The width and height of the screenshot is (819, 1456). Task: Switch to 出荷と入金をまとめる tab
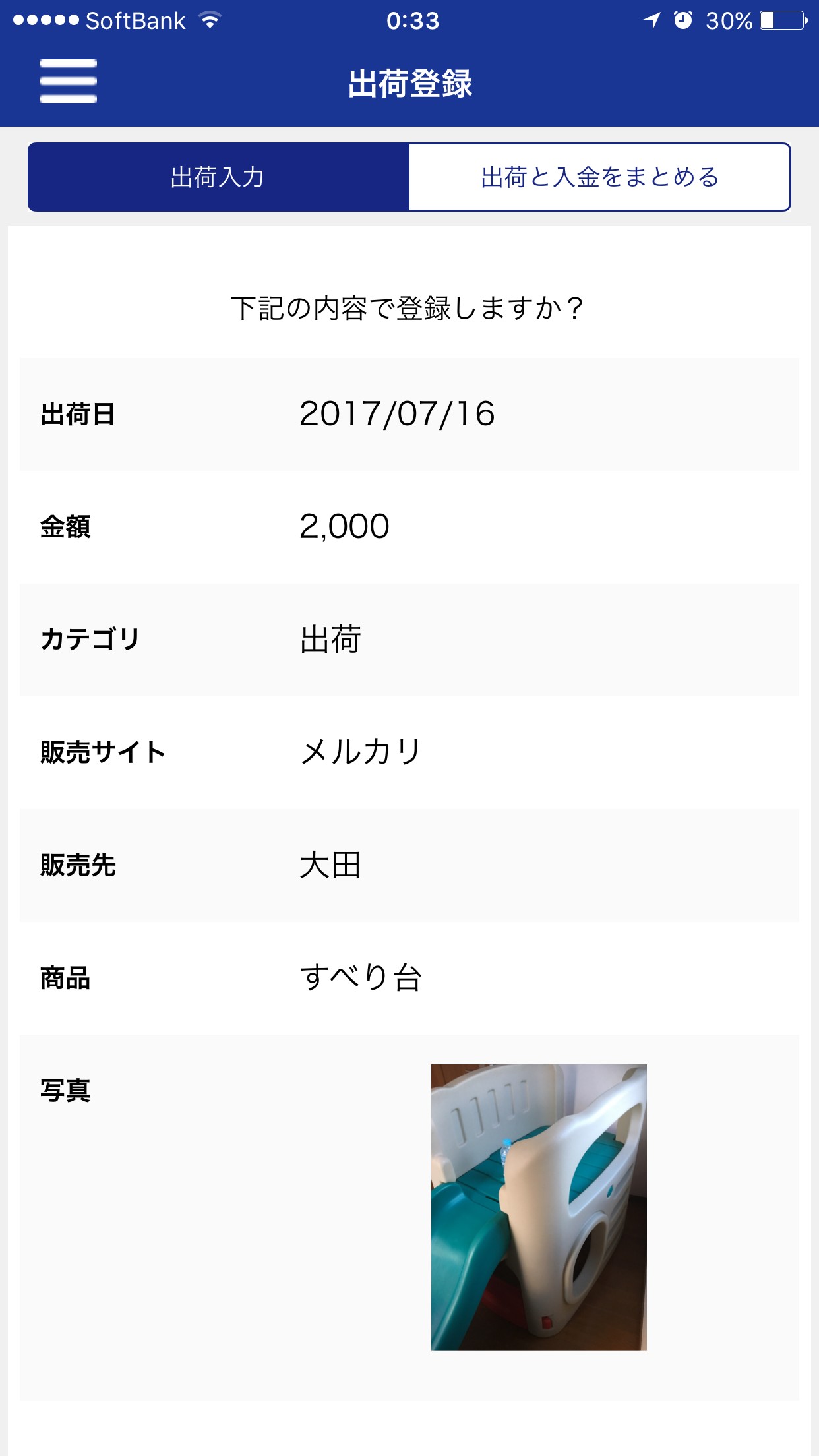599,177
